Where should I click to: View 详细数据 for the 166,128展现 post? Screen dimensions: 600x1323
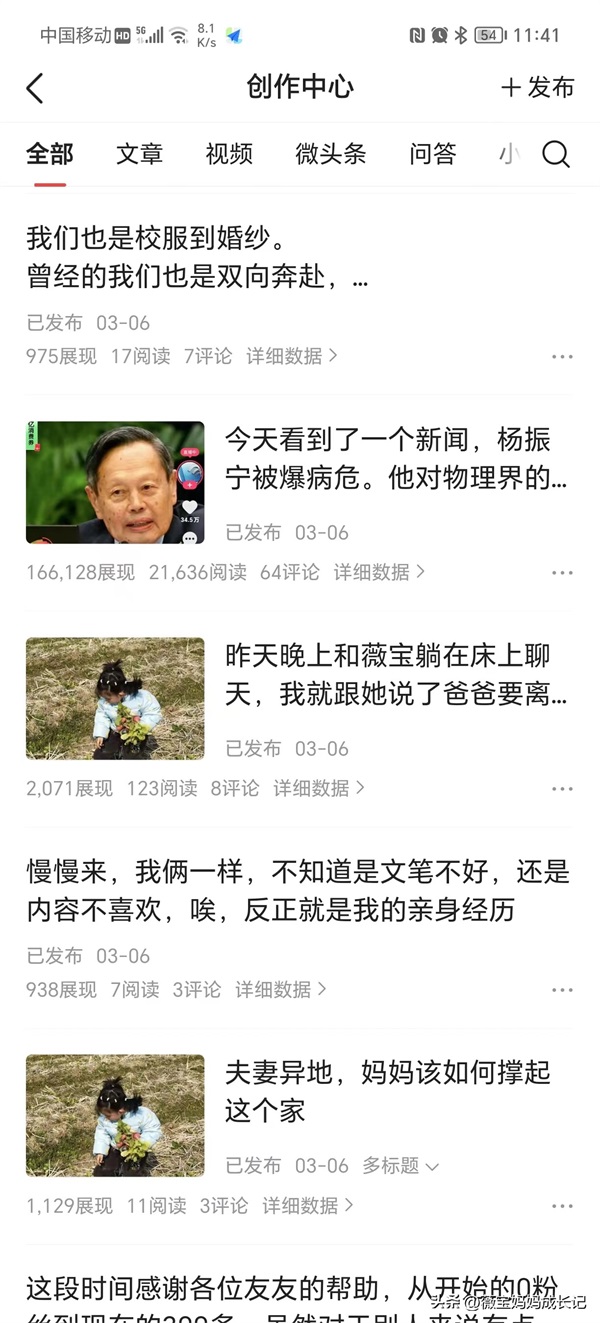[x=379, y=572]
